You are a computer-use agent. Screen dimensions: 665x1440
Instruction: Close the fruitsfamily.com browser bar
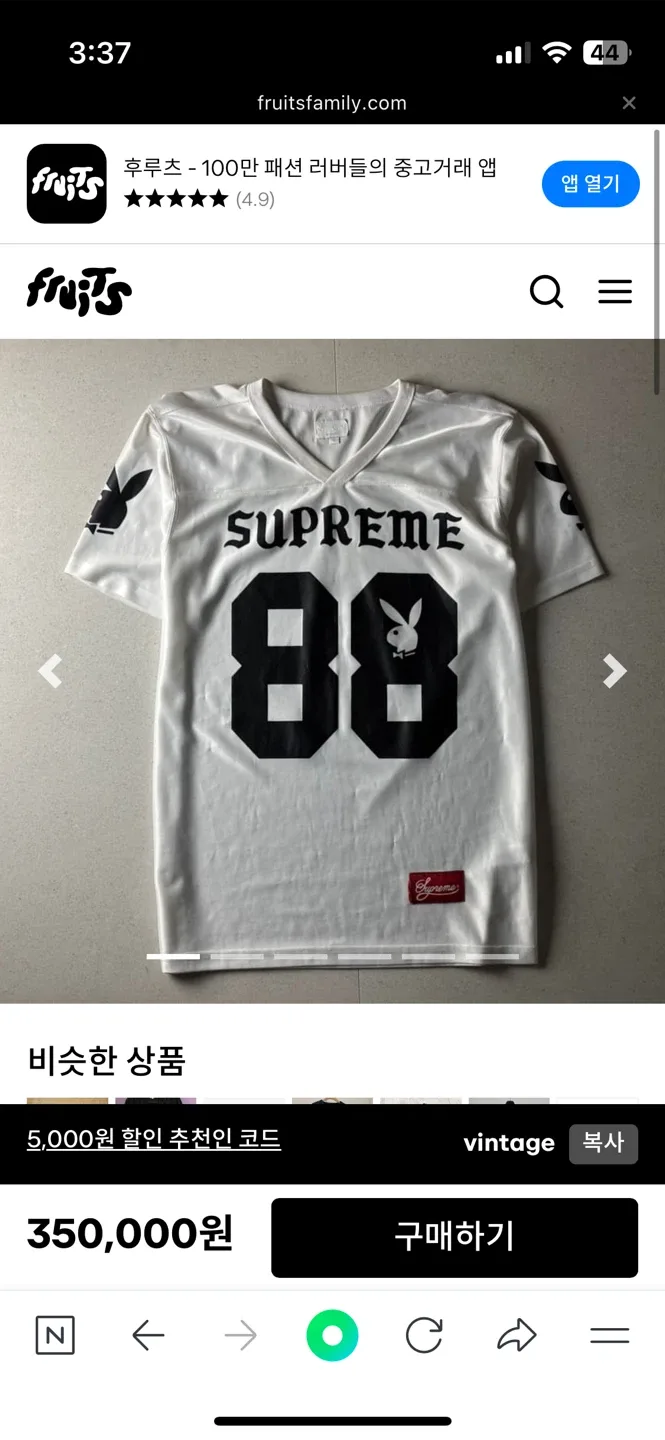point(629,103)
